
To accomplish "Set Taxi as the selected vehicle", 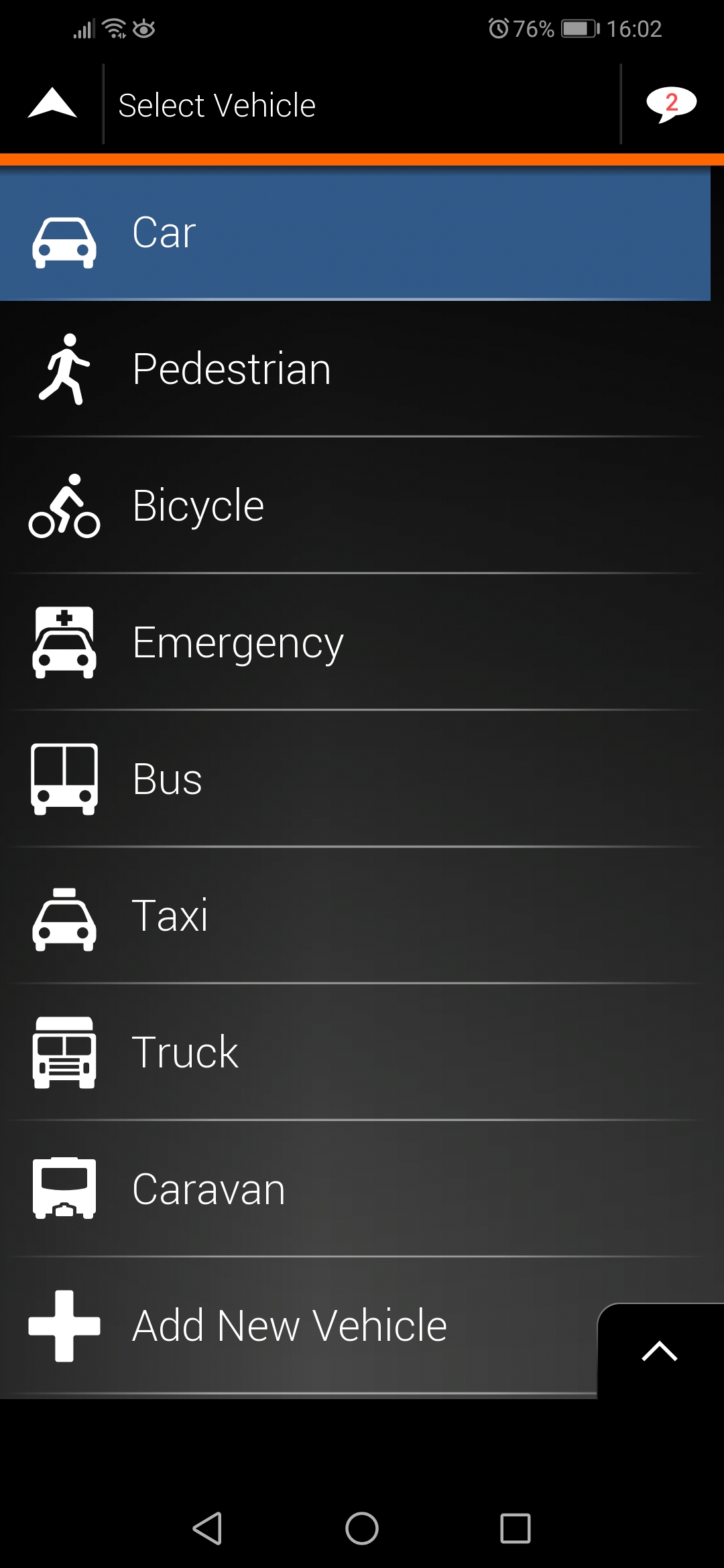I will (x=268, y=917).
